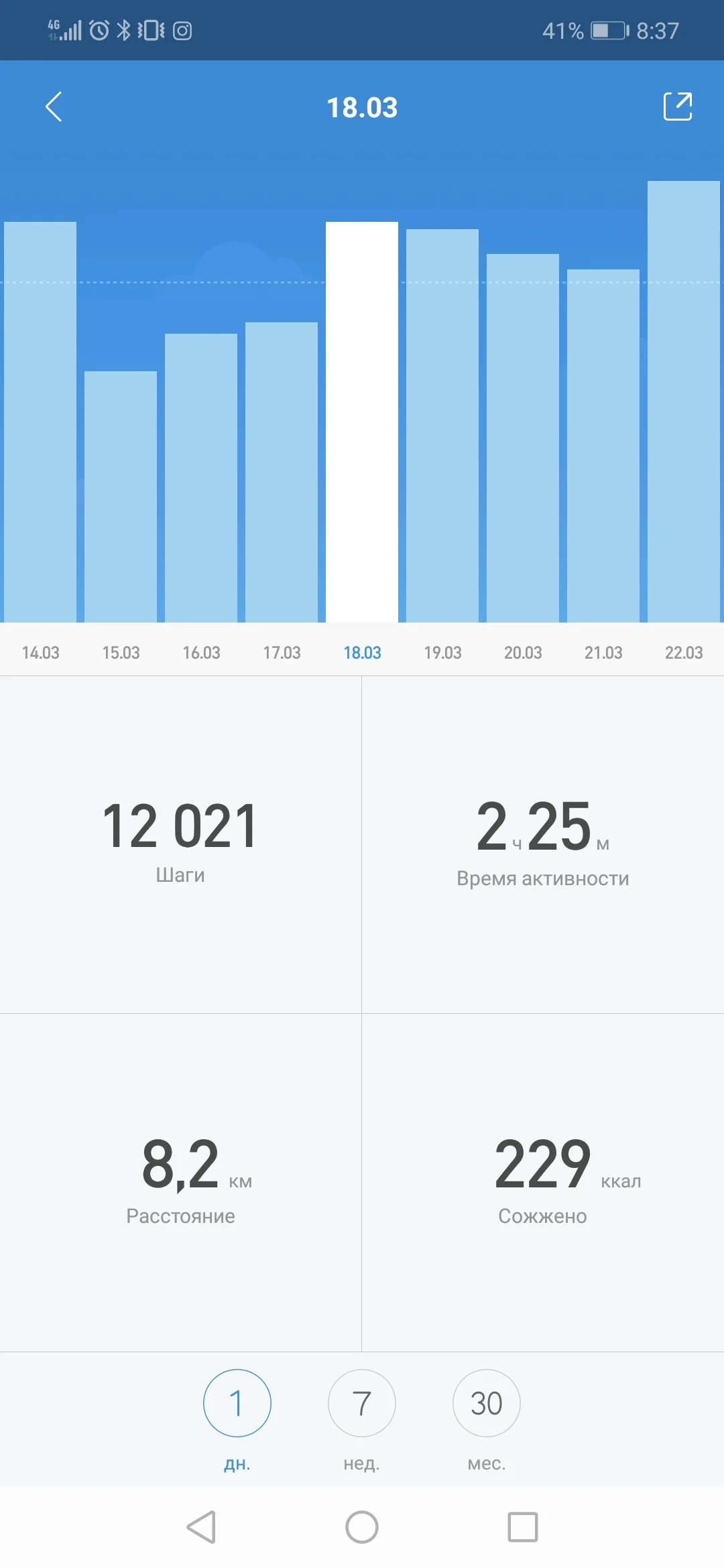The height and width of the screenshot is (1568, 724).
Task: Select the date label 19.03
Action: point(442,652)
